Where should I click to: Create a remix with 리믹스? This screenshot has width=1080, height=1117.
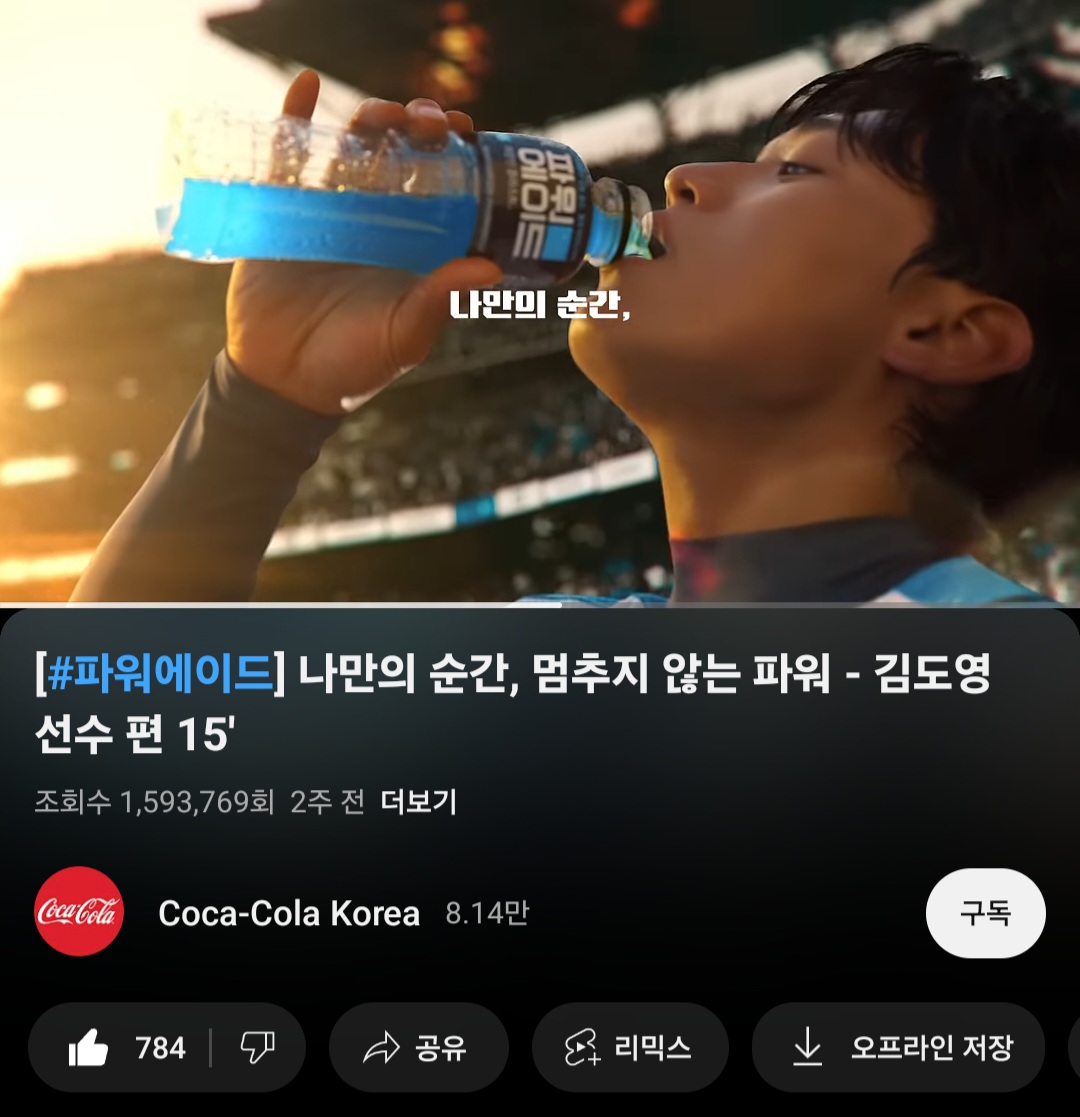(x=630, y=1048)
